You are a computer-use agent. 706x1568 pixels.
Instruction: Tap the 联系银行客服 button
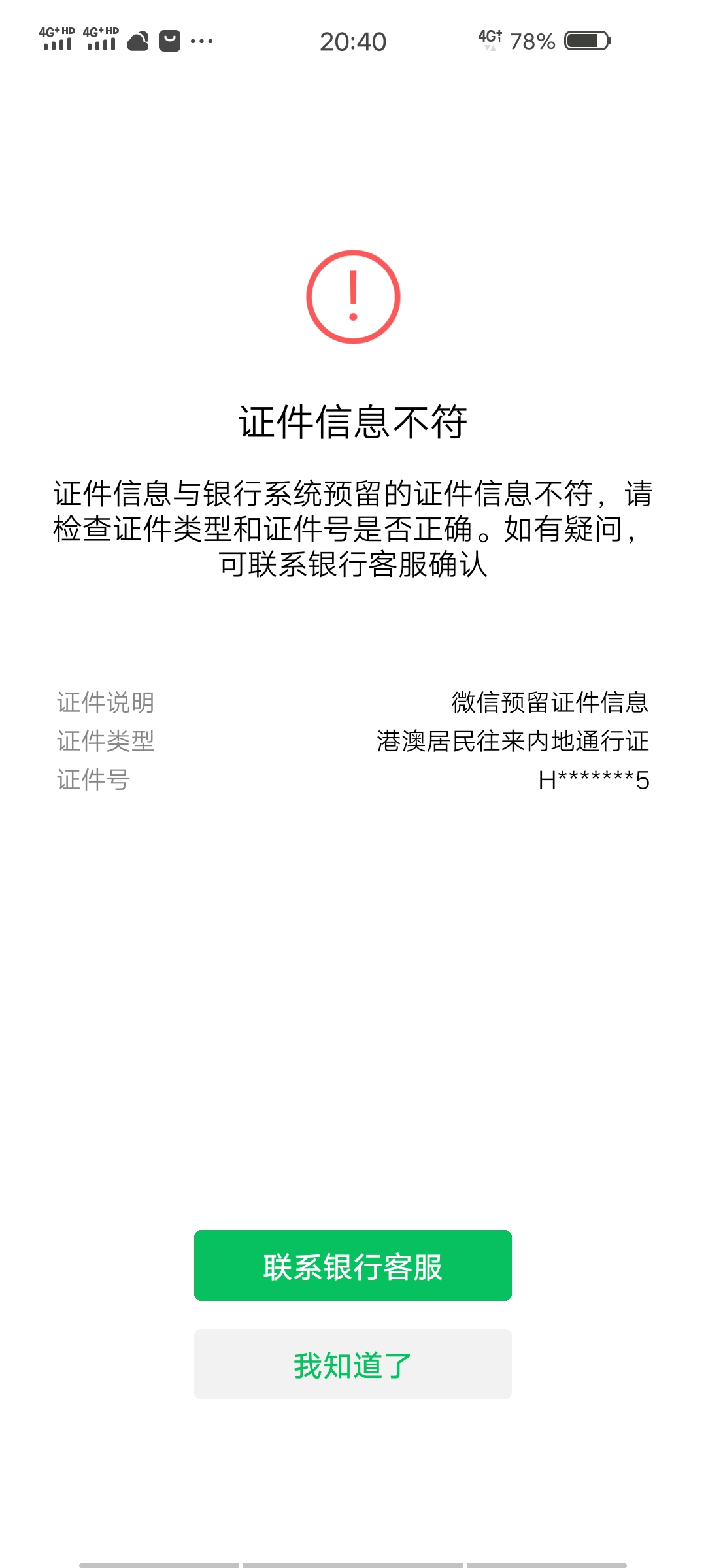352,1266
